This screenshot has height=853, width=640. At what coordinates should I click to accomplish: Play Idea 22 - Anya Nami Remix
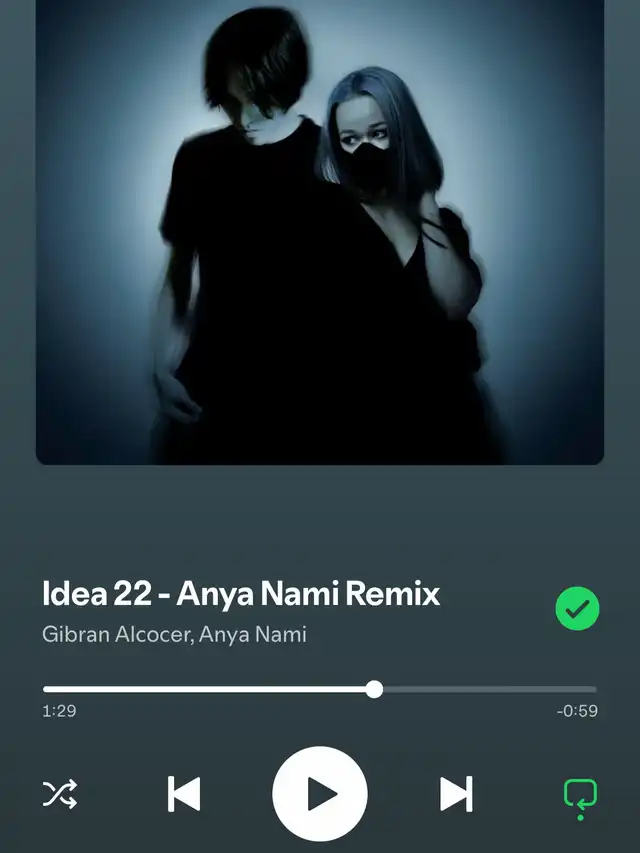point(320,794)
